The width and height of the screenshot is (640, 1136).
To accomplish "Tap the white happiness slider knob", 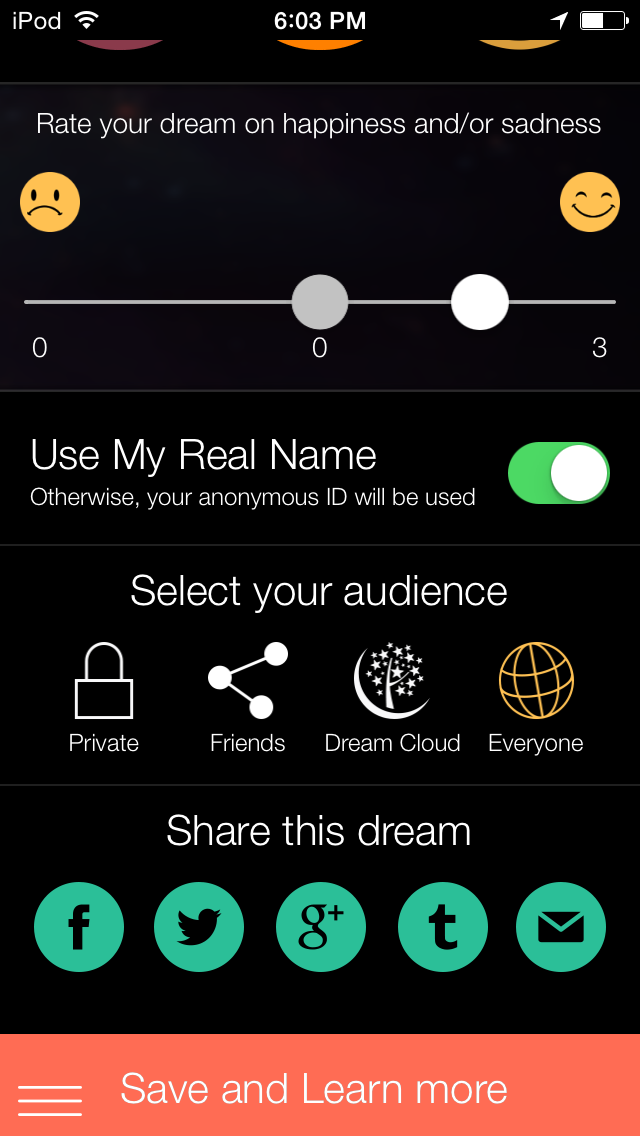I will 480,302.
